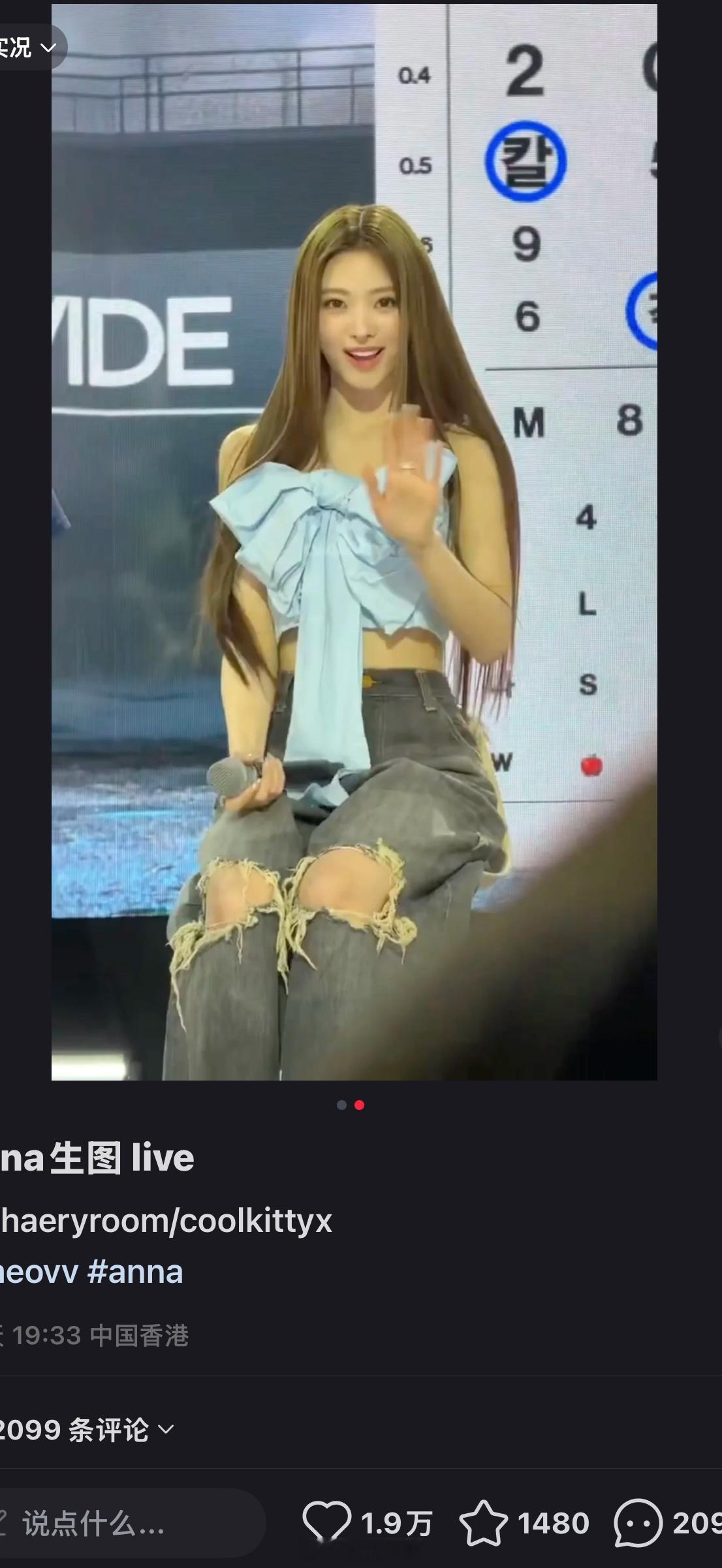Image resolution: width=722 pixels, height=1568 pixels.
Task: Open comments via the speech bubble icon
Action: pos(638,1523)
